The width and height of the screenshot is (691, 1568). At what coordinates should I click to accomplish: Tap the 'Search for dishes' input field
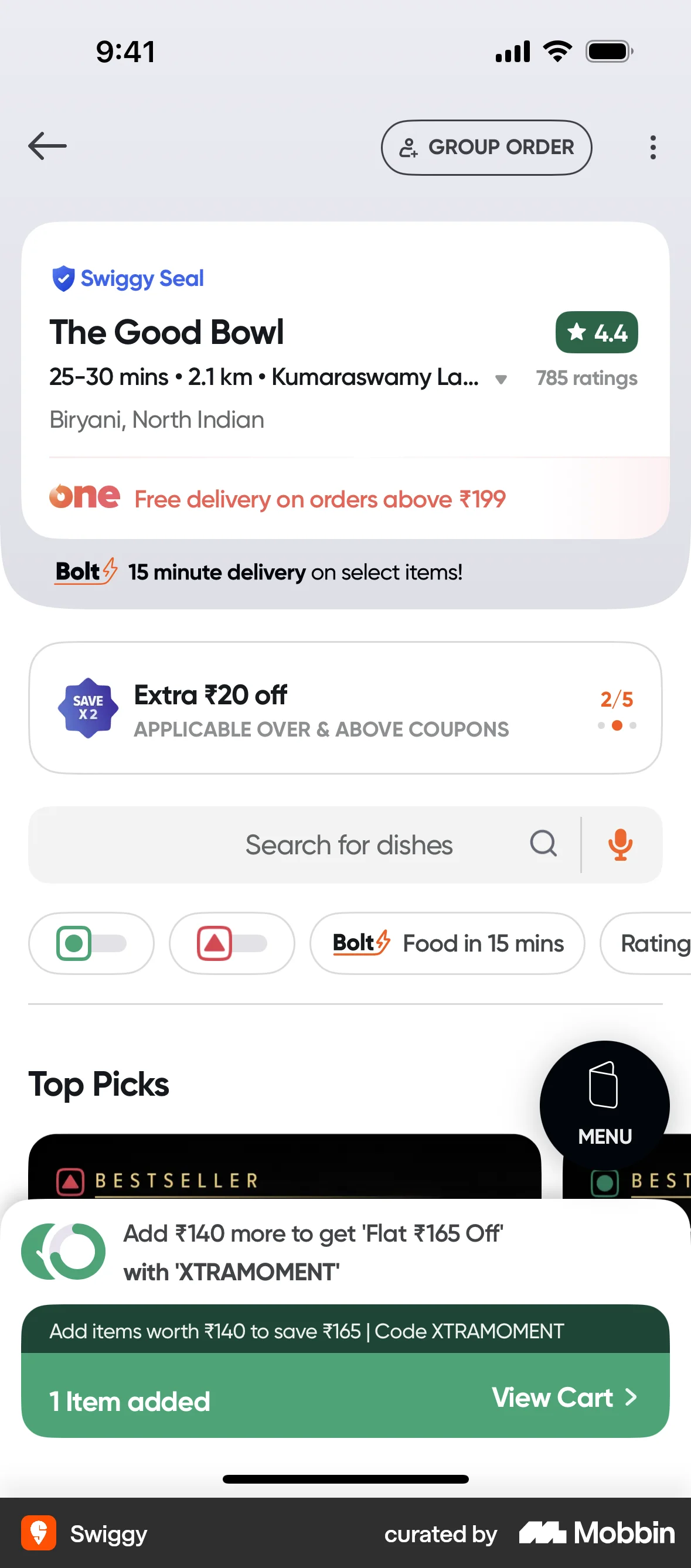(348, 844)
